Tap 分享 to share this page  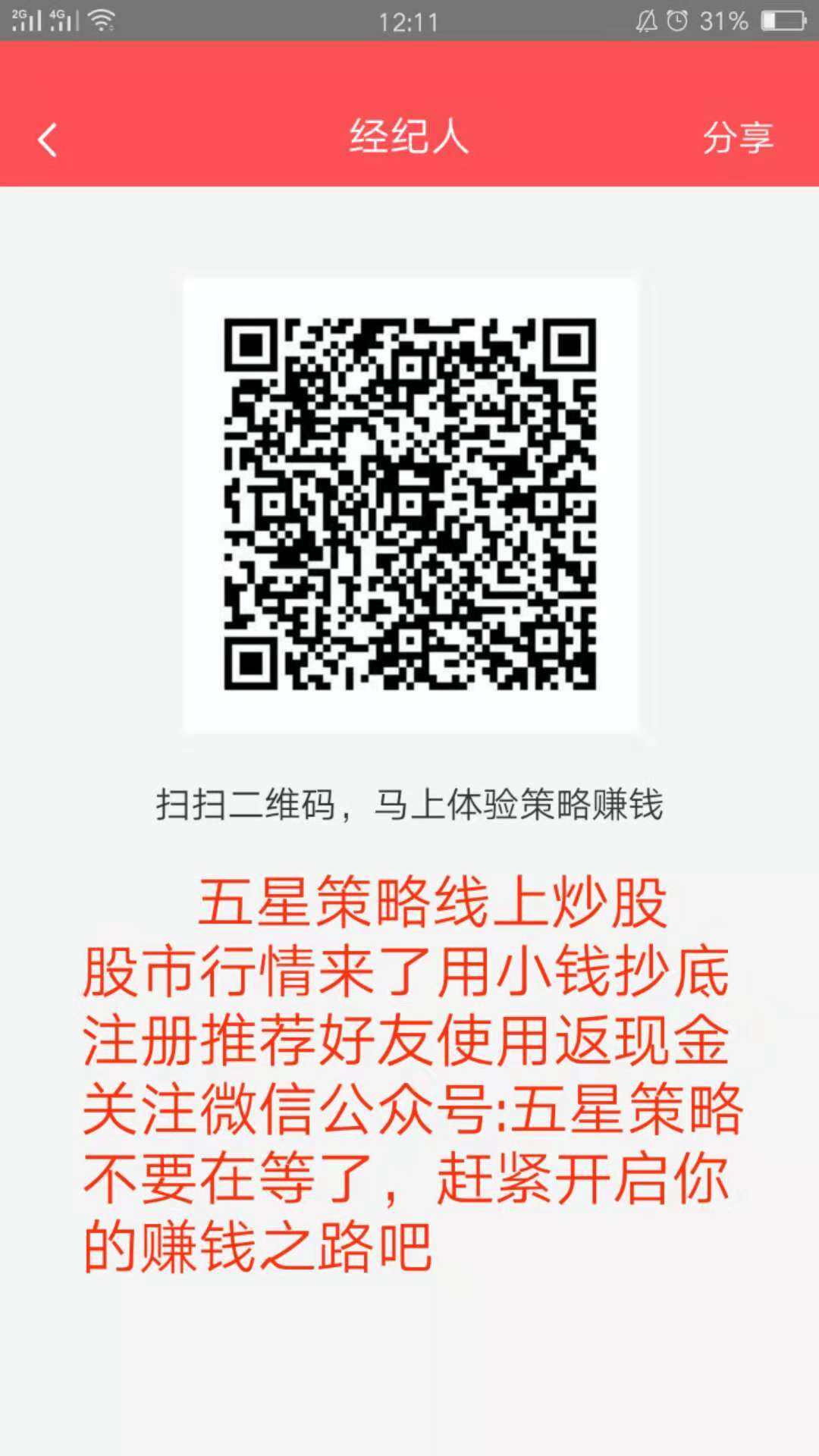tap(737, 138)
